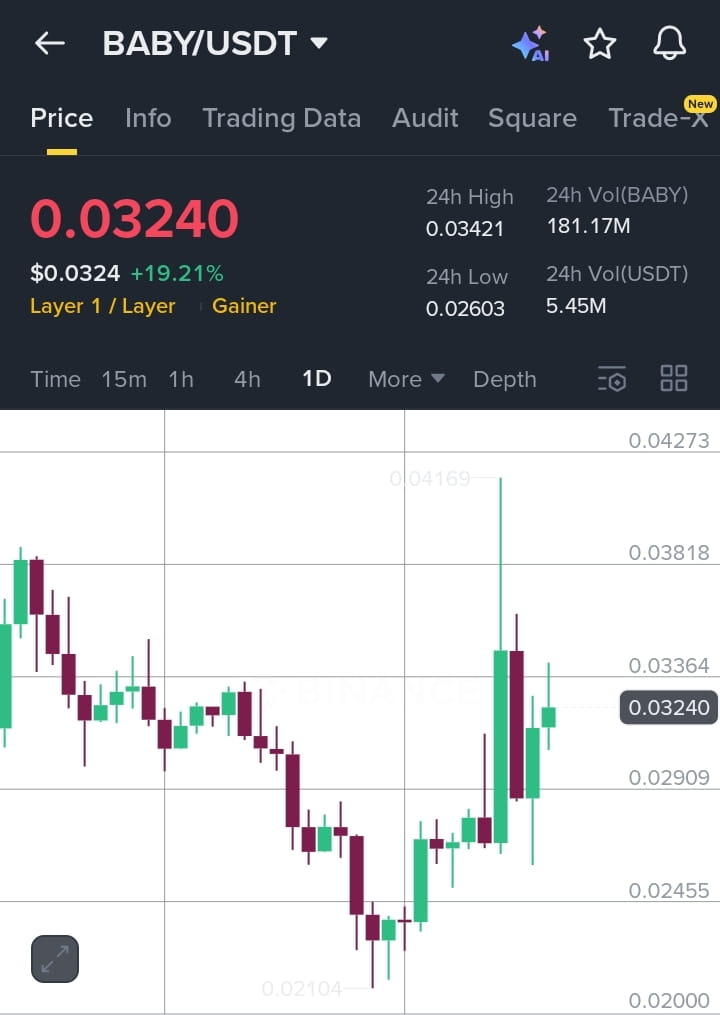Show the Depth chart
Viewport: 720px width, 1015px height.
click(504, 379)
